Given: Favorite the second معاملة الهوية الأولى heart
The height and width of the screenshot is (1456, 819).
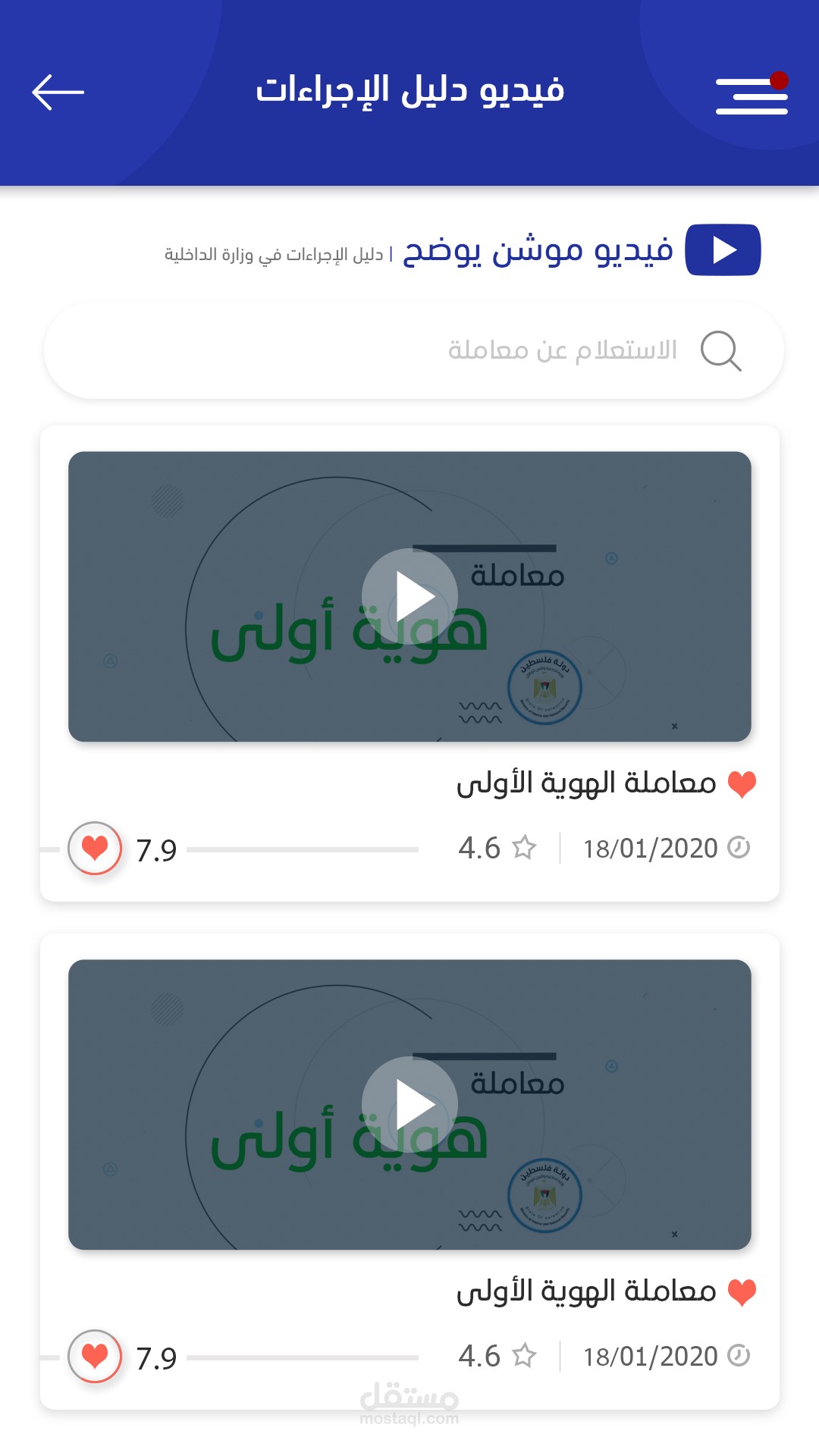Looking at the screenshot, I should point(742,1292).
